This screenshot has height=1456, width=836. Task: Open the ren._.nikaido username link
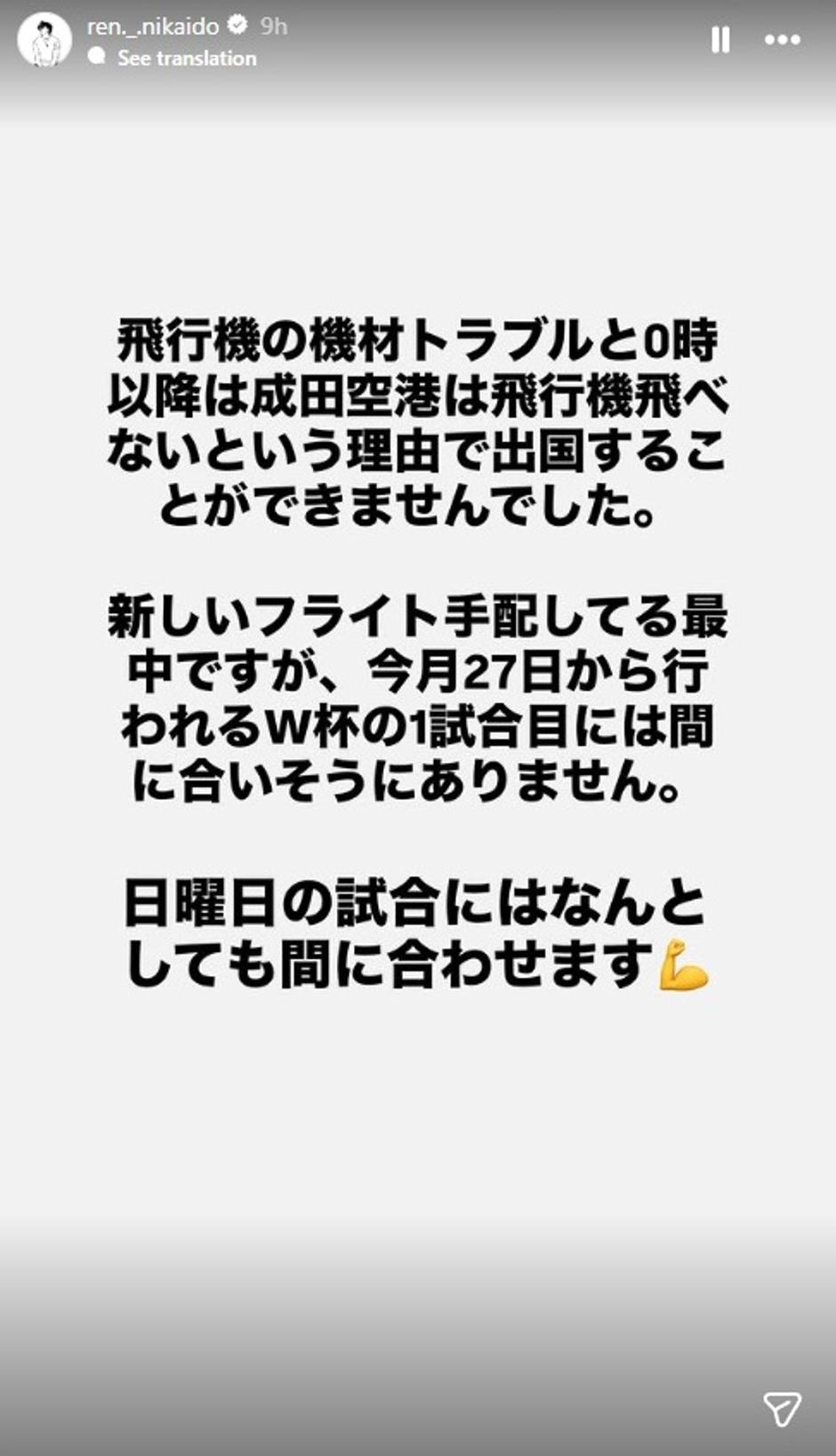click(x=152, y=27)
